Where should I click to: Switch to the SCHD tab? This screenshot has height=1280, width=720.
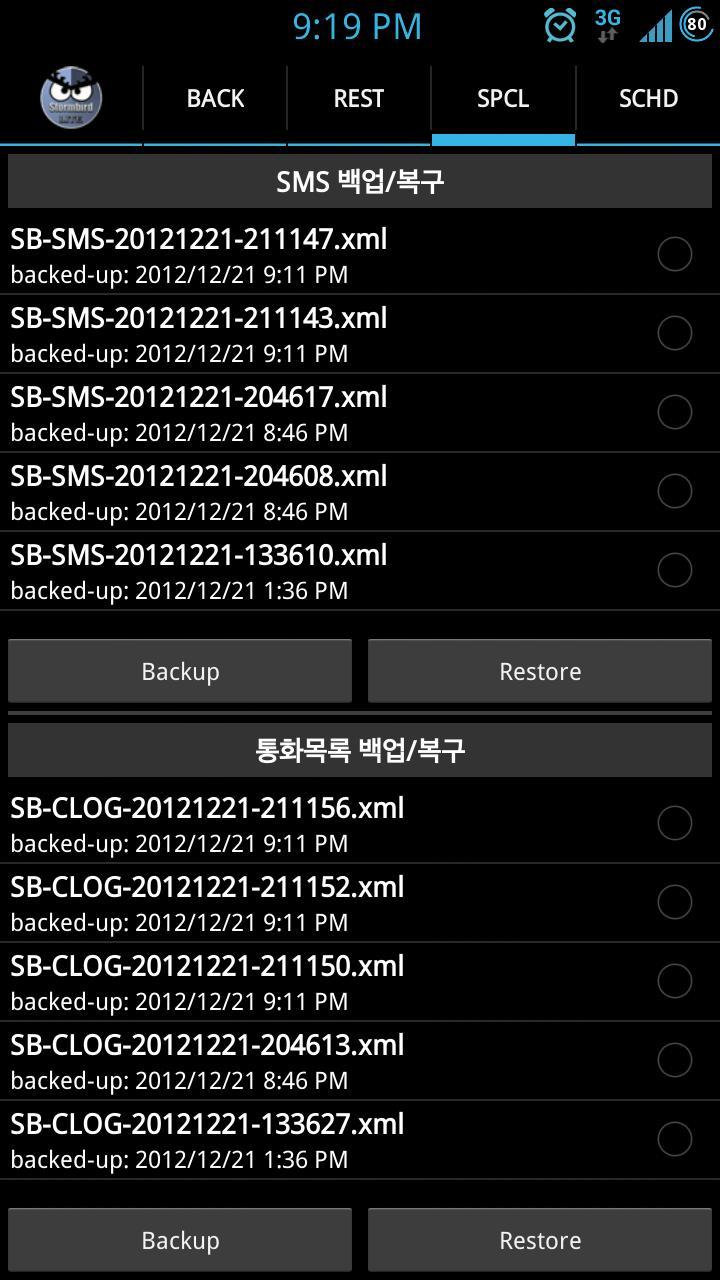[x=648, y=98]
